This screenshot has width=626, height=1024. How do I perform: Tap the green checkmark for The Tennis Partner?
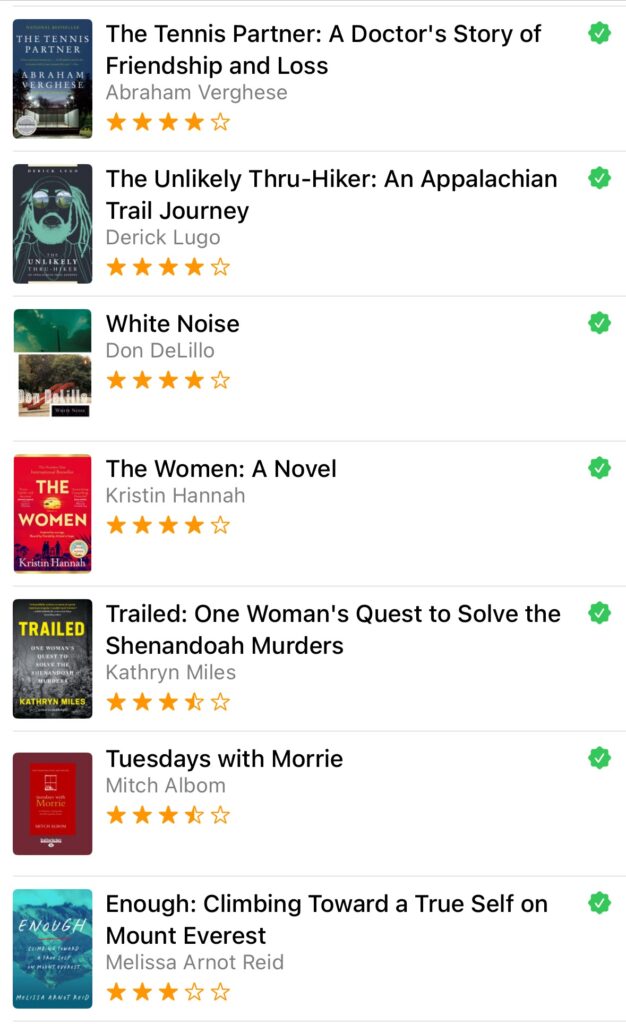599,33
